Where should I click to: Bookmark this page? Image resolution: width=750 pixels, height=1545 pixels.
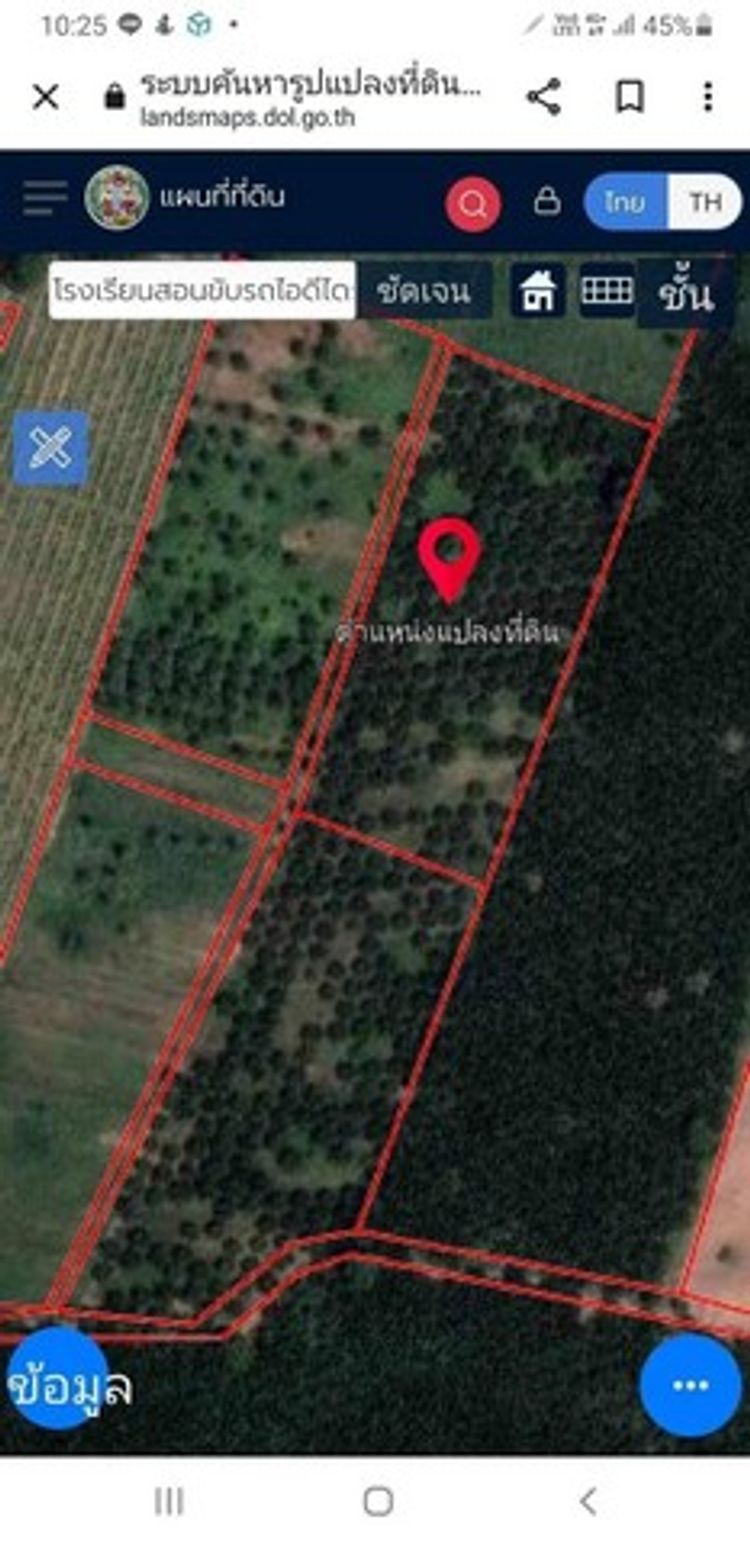click(629, 97)
